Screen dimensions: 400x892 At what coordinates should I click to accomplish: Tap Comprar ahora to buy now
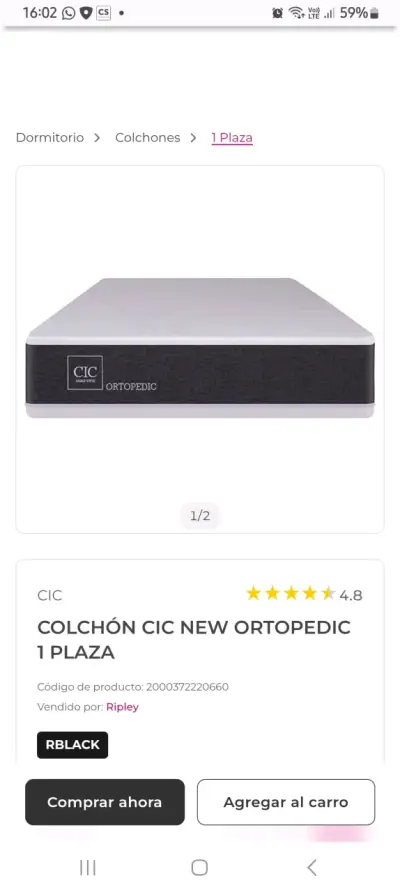click(105, 802)
